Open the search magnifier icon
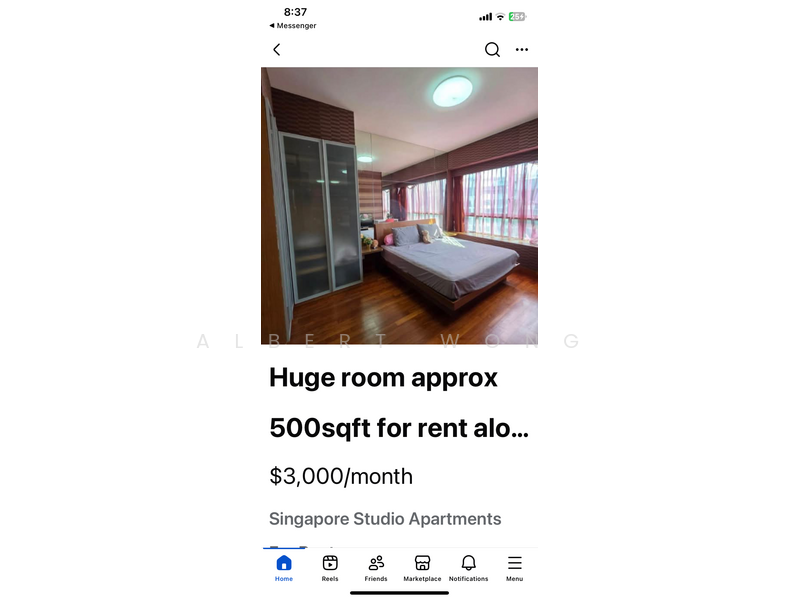This screenshot has width=800, height=600. [x=492, y=50]
